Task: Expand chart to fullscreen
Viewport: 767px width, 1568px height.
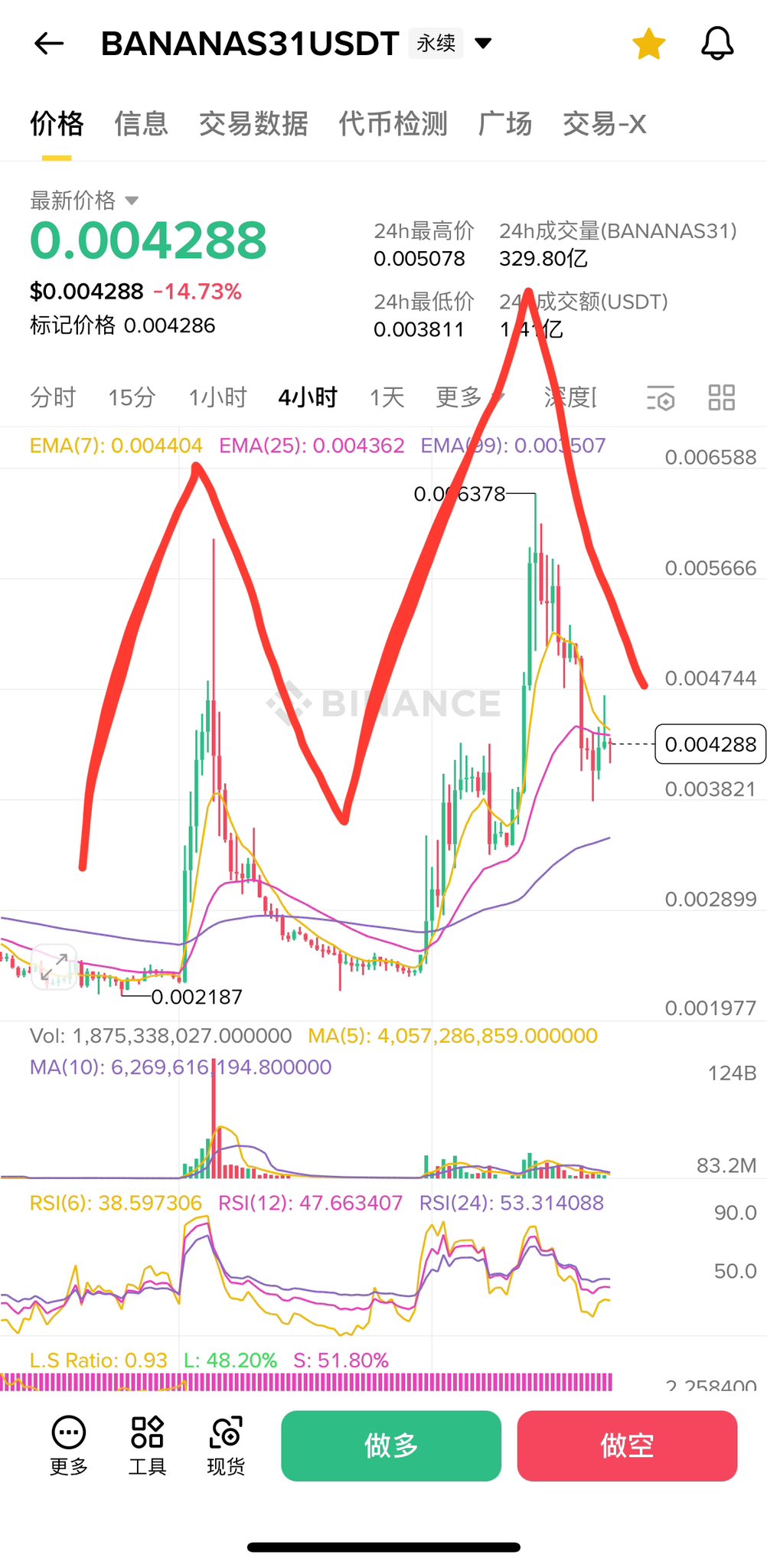Action: (54, 967)
